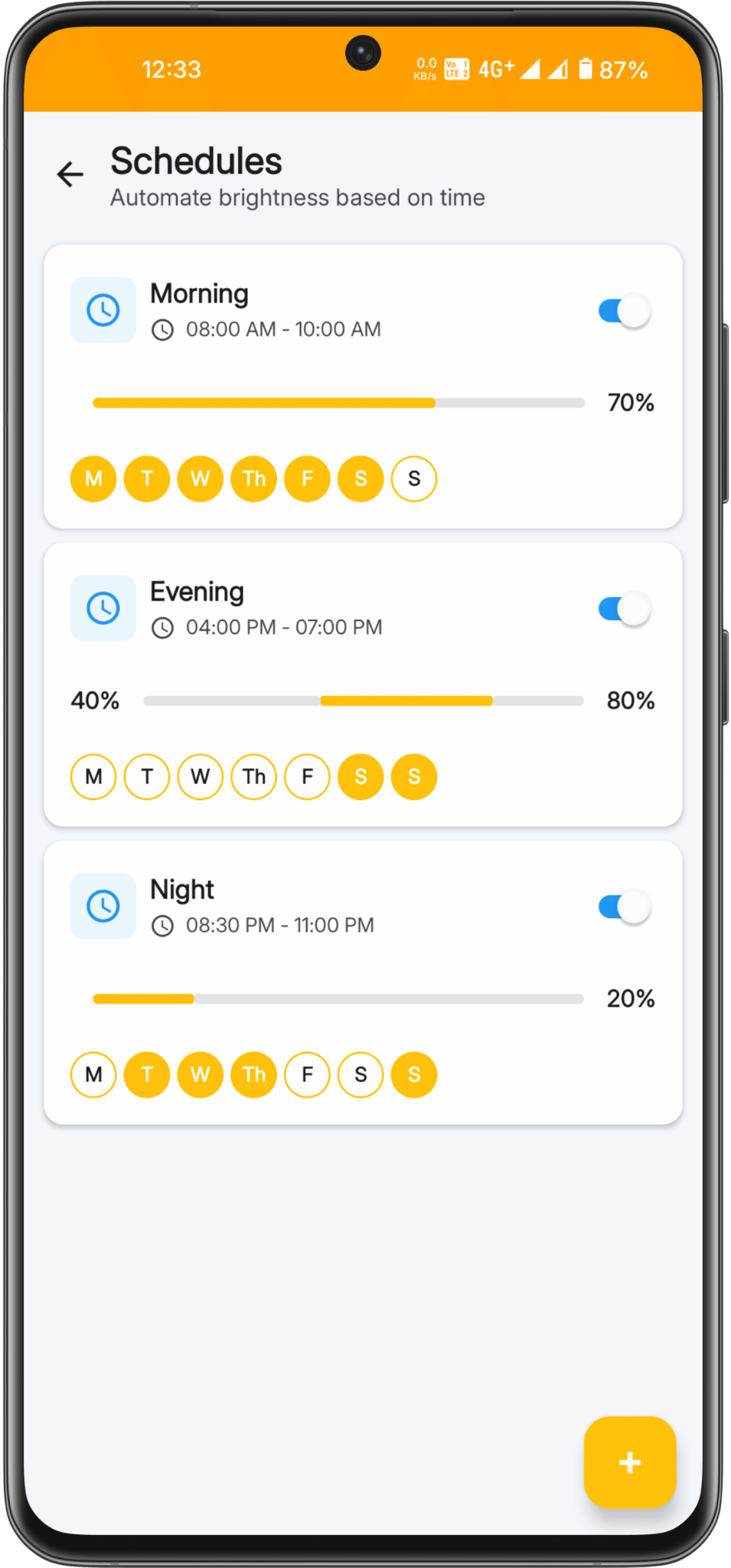Click the Evening card title text
731x1568 pixels.
point(197,590)
